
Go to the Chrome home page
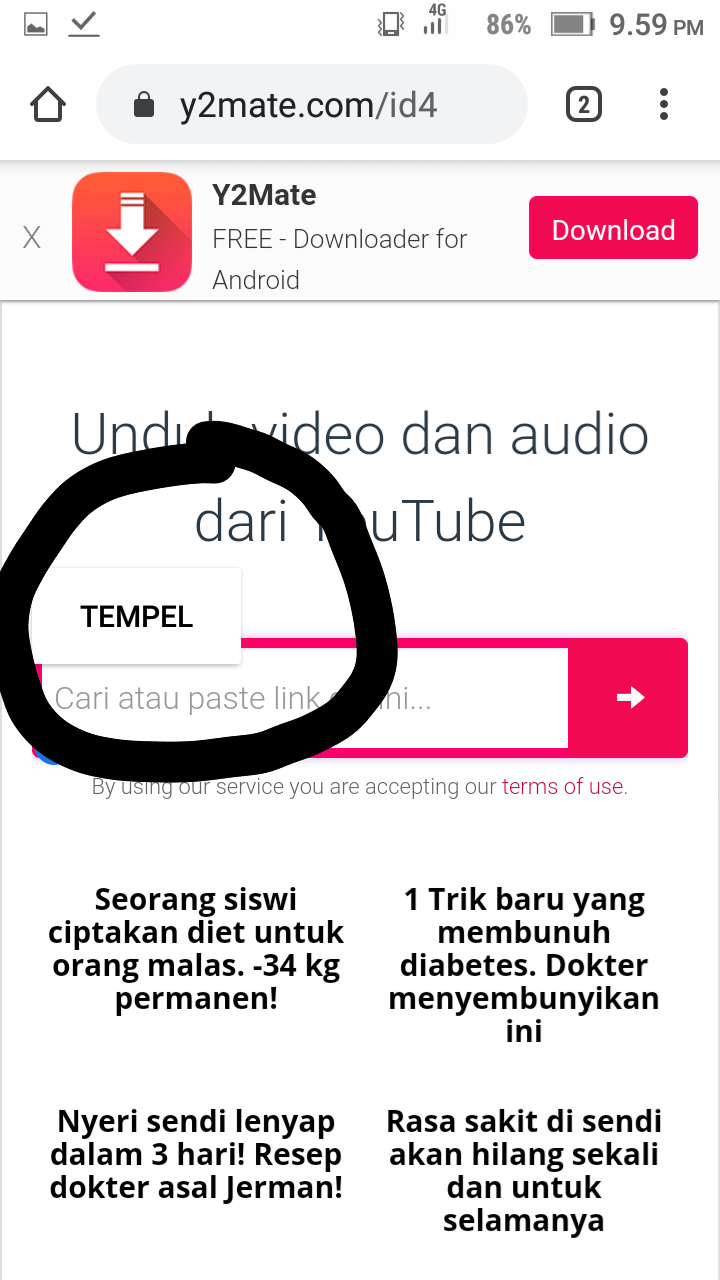pyautogui.click(x=48, y=105)
